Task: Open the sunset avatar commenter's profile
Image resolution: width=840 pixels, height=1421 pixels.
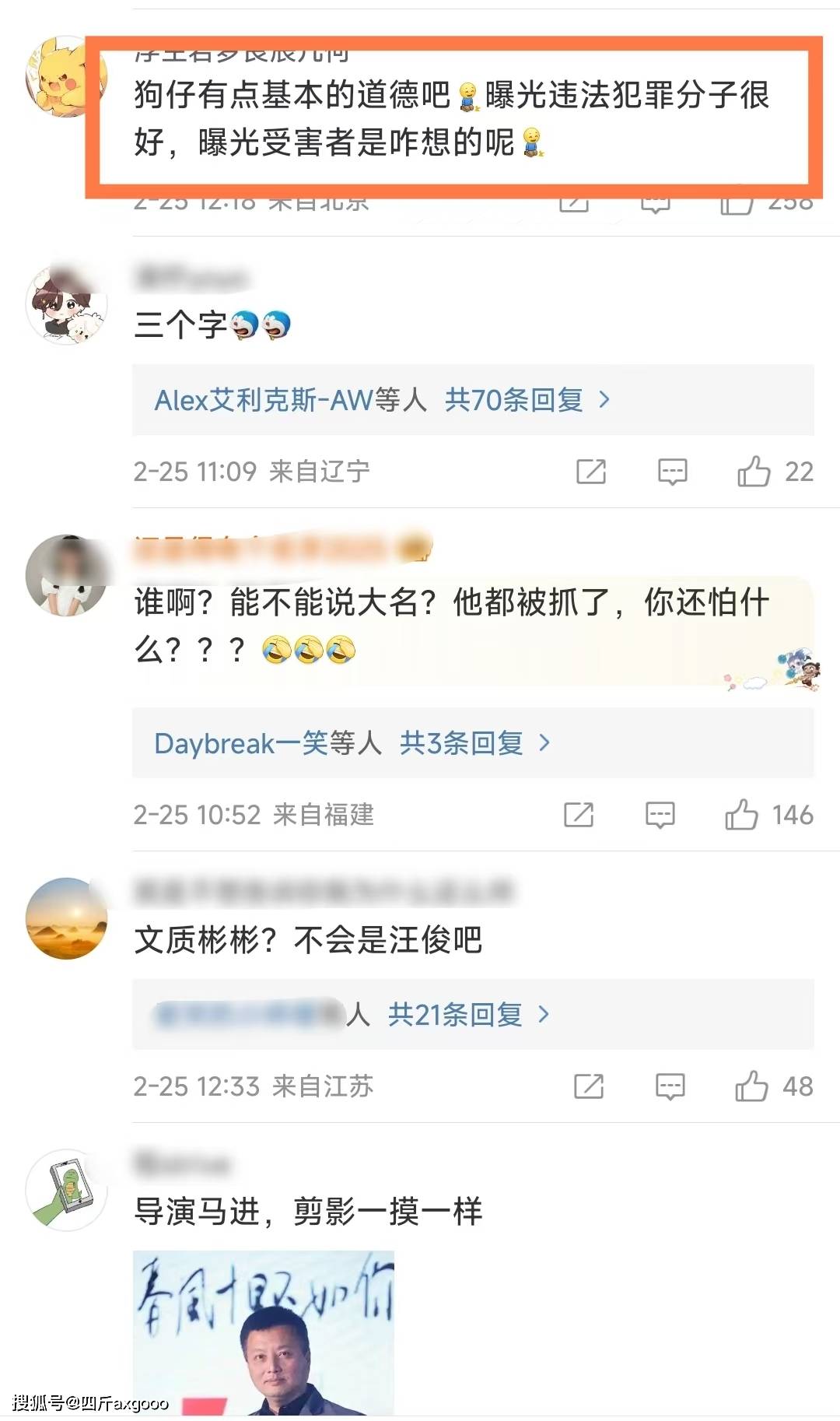Action: (x=66, y=918)
